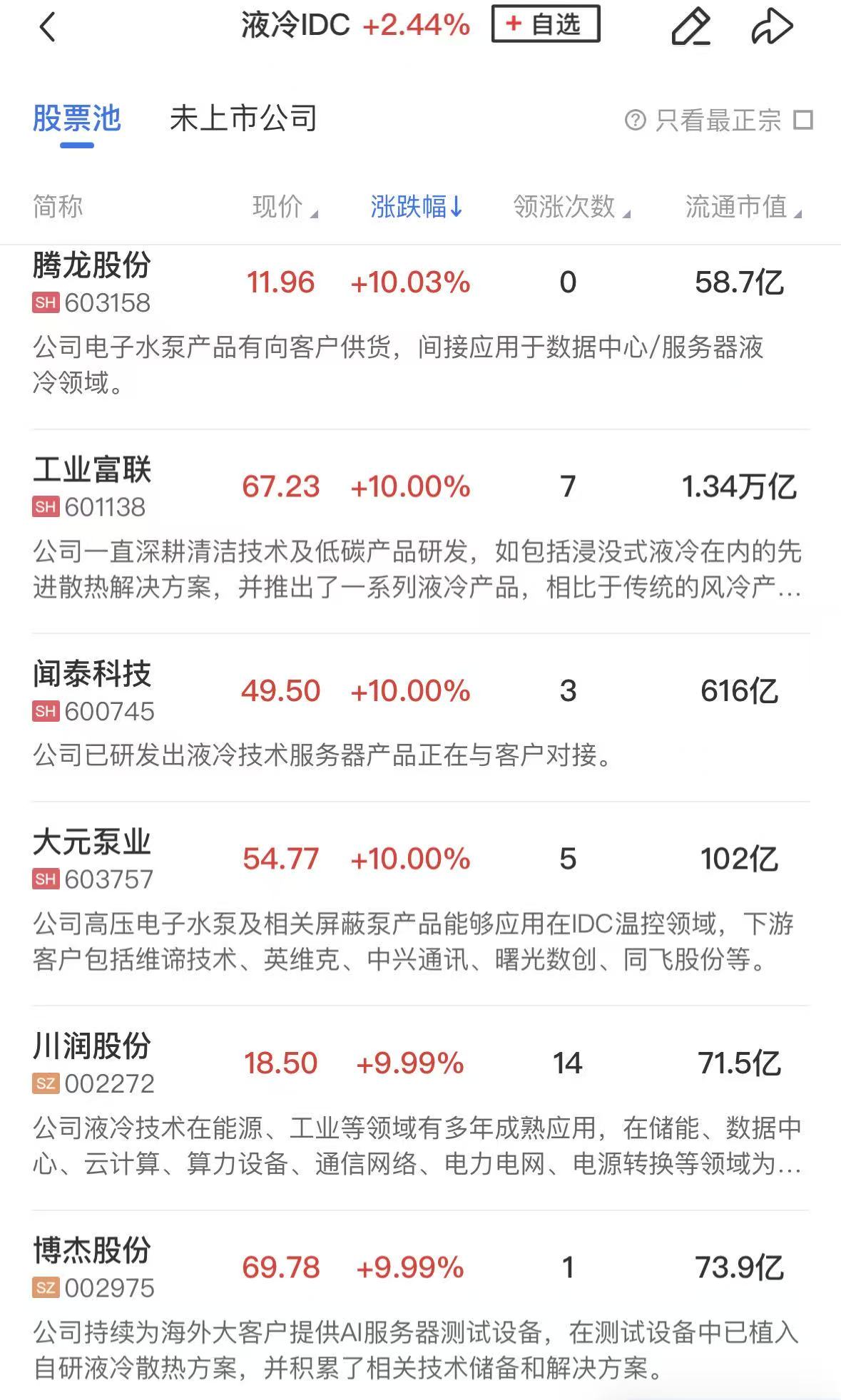Sort stocks by 流通市值

743,207
